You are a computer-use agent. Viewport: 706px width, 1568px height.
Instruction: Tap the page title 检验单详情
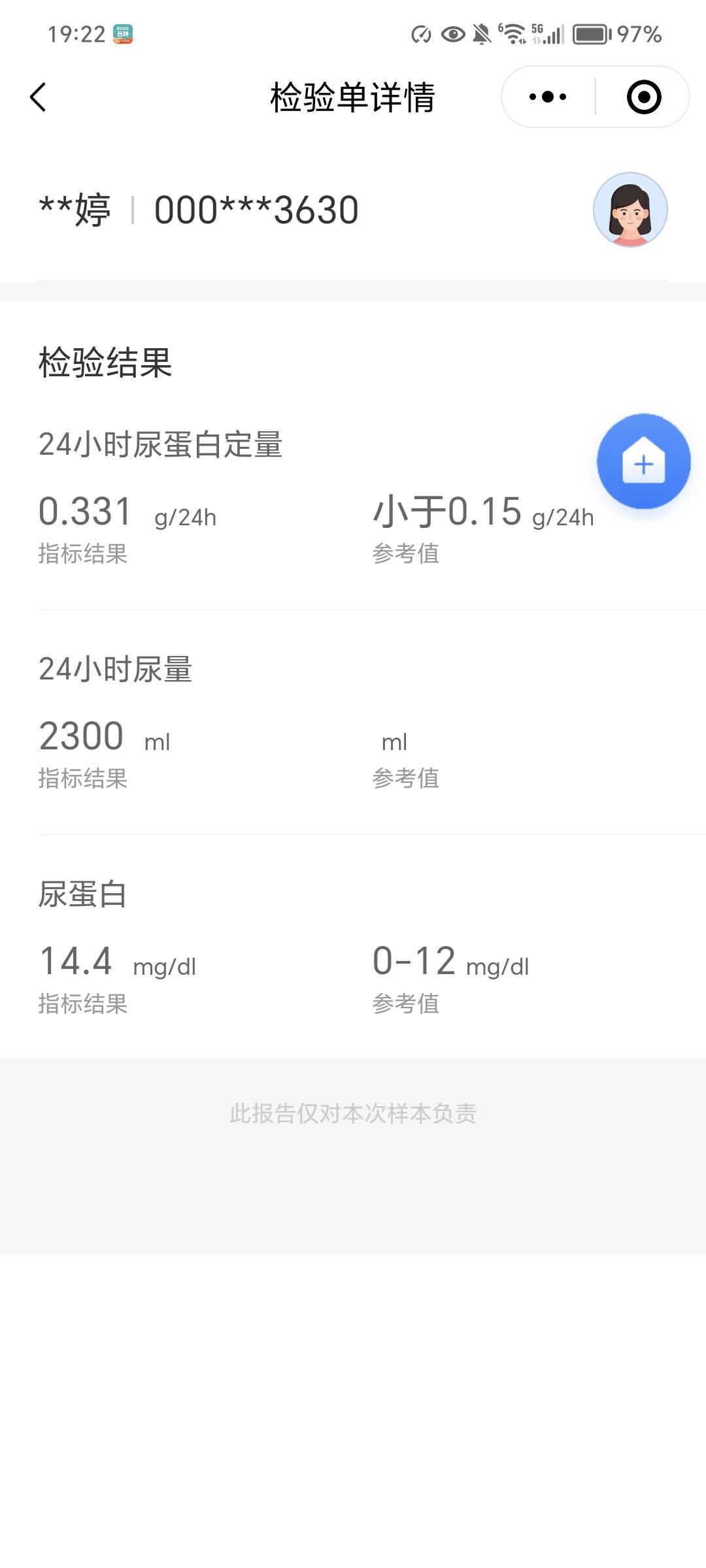coord(353,97)
